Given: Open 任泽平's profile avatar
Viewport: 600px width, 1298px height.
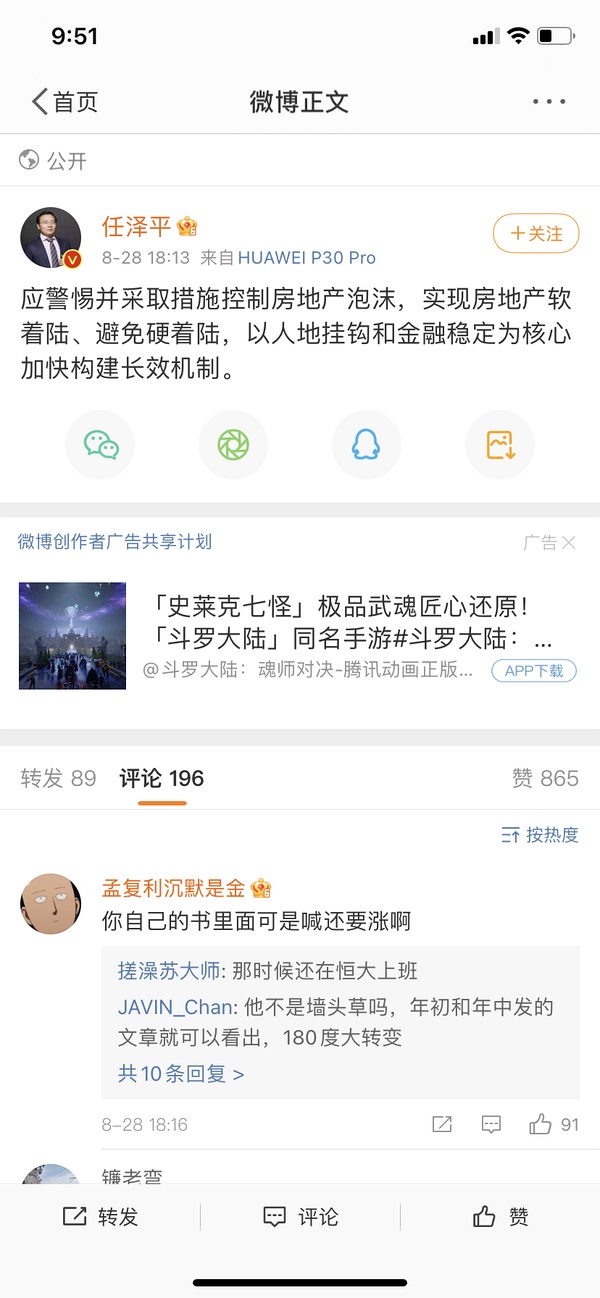Looking at the screenshot, I should (51, 238).
